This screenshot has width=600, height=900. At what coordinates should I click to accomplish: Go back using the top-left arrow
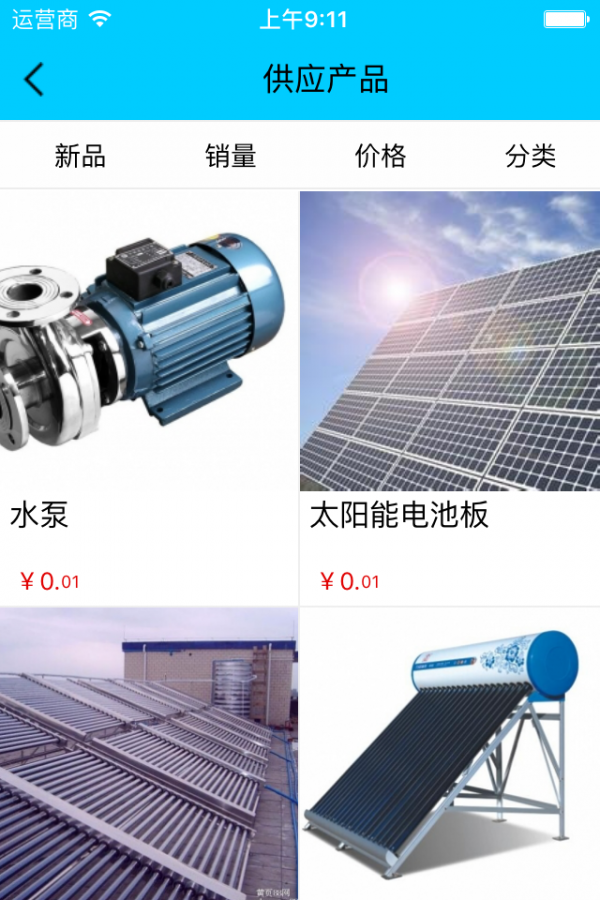tap(34, 79)
